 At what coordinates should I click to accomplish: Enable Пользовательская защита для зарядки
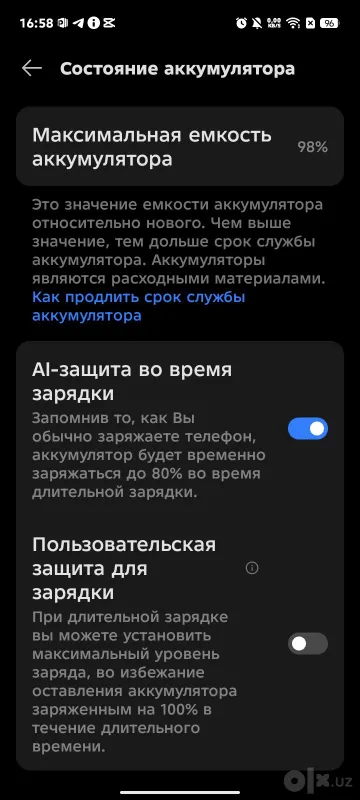(307, 644)
